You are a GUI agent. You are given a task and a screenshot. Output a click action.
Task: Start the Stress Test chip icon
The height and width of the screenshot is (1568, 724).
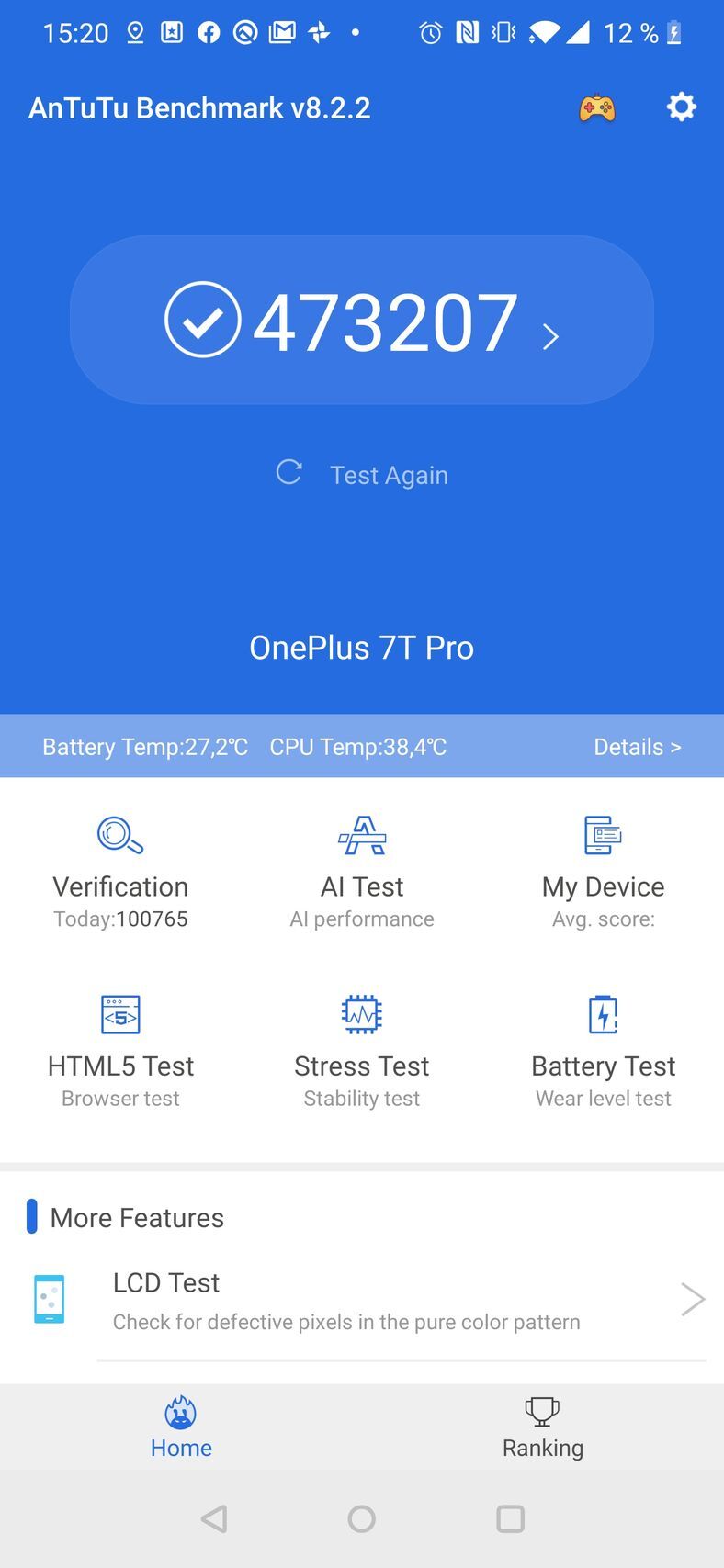(361, 1014)
